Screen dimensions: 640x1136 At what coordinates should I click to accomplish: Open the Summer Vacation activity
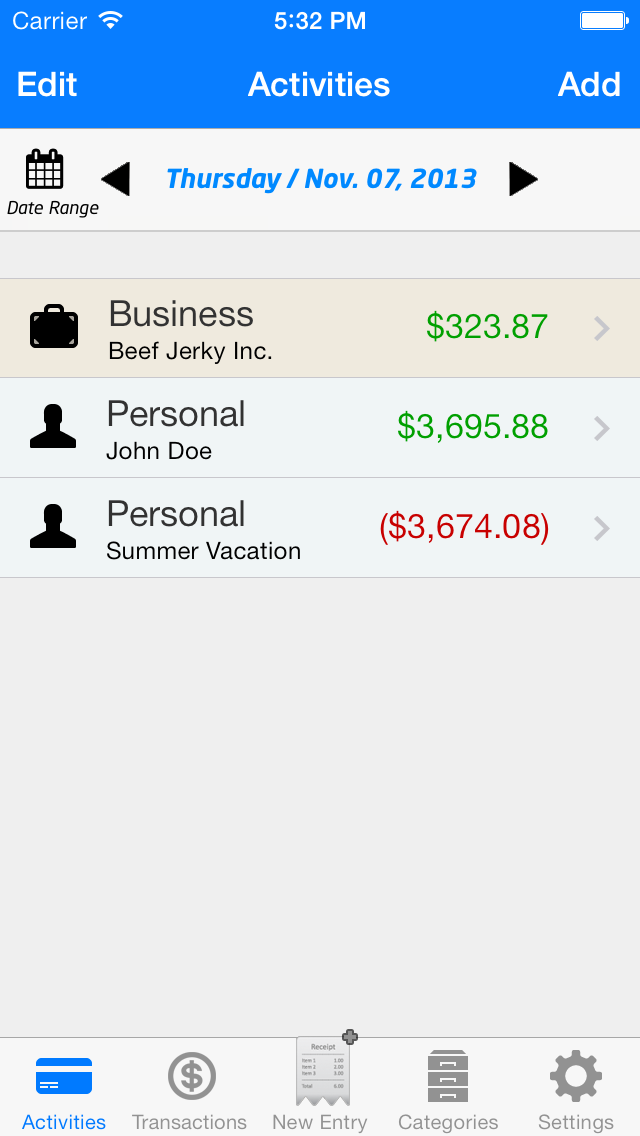(x=320, y=528)
